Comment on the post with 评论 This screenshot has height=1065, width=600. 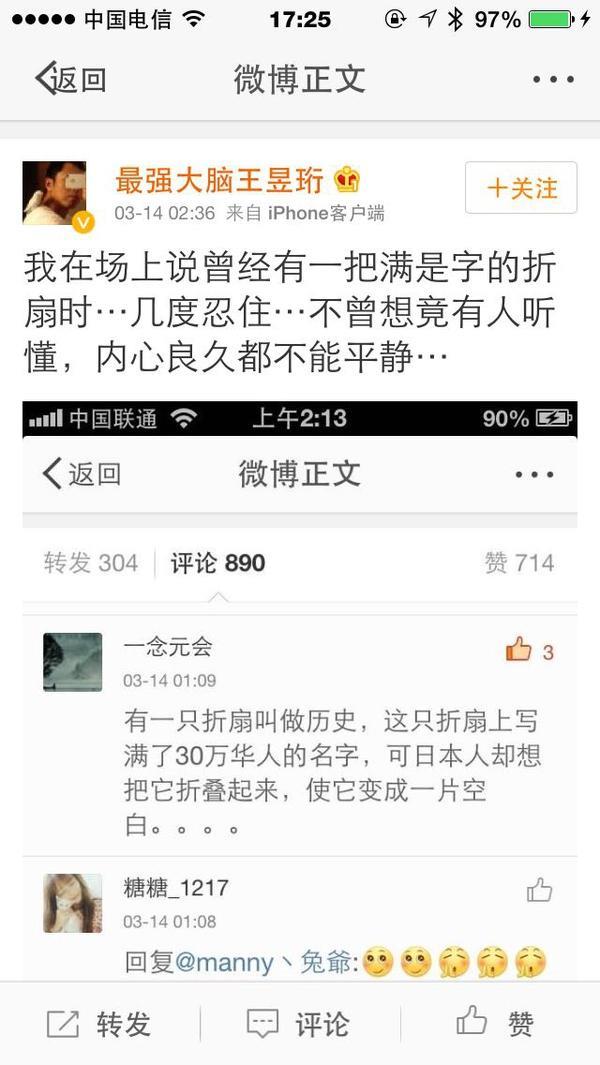[x=299, y=1023]
